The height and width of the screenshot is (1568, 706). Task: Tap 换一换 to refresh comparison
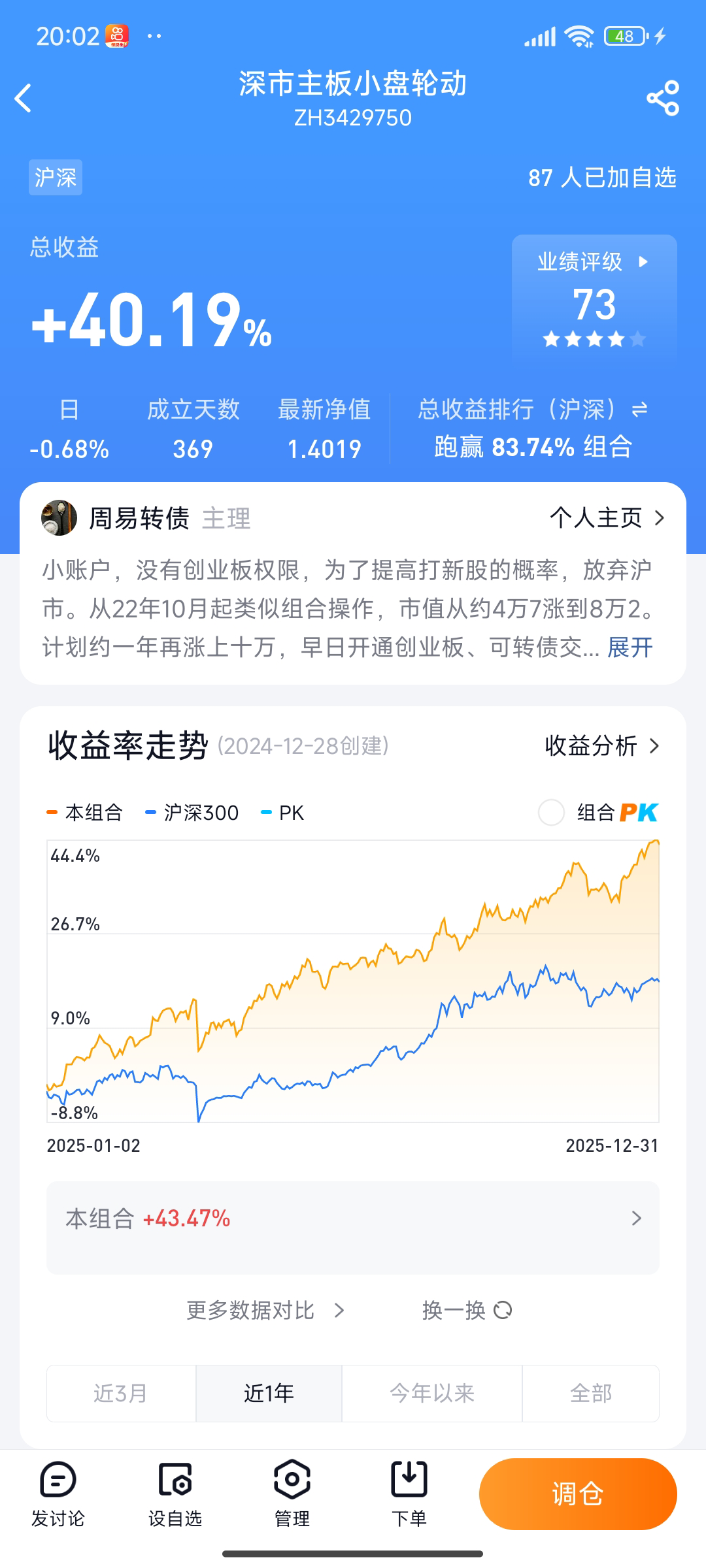tap(467, 1310)
